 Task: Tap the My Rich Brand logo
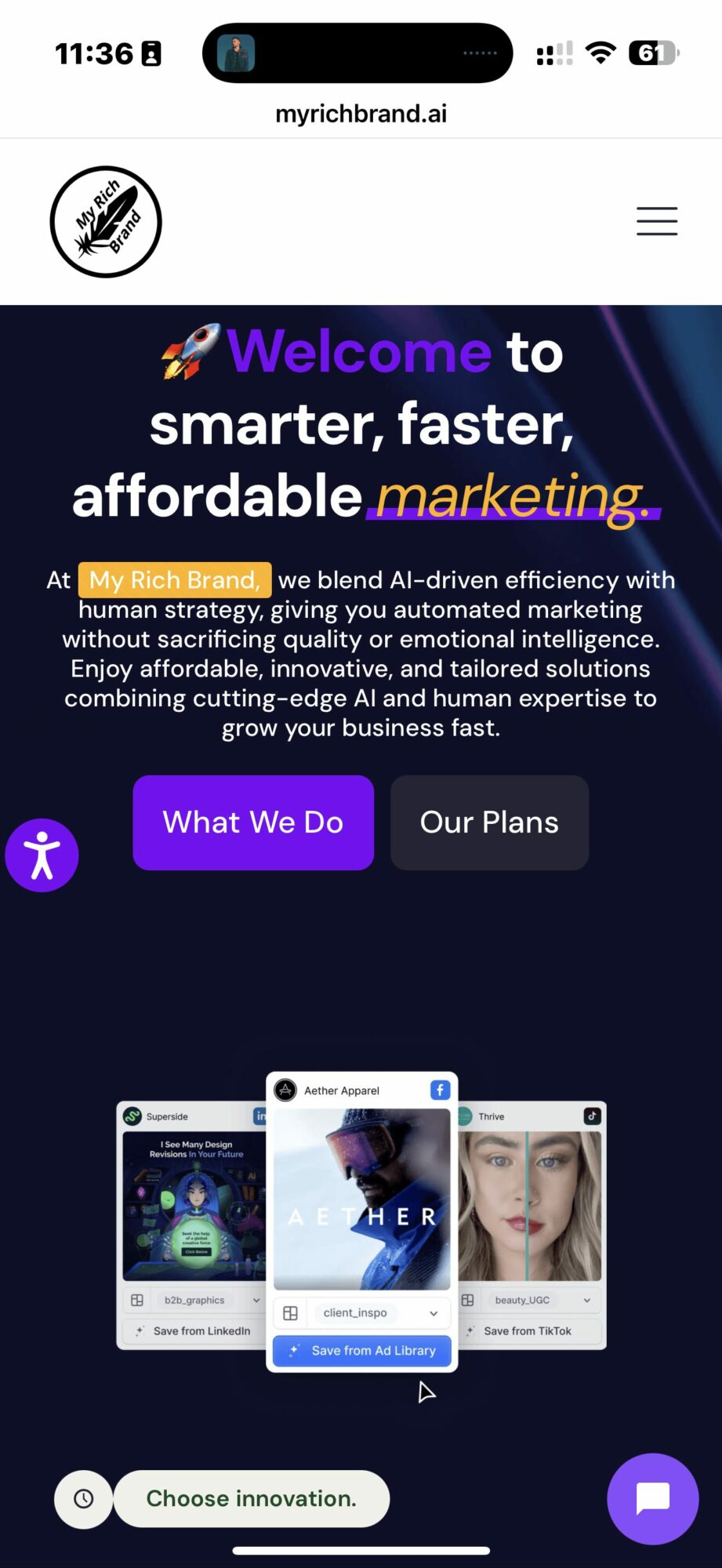pyautogui.click(x=106, y=222)
